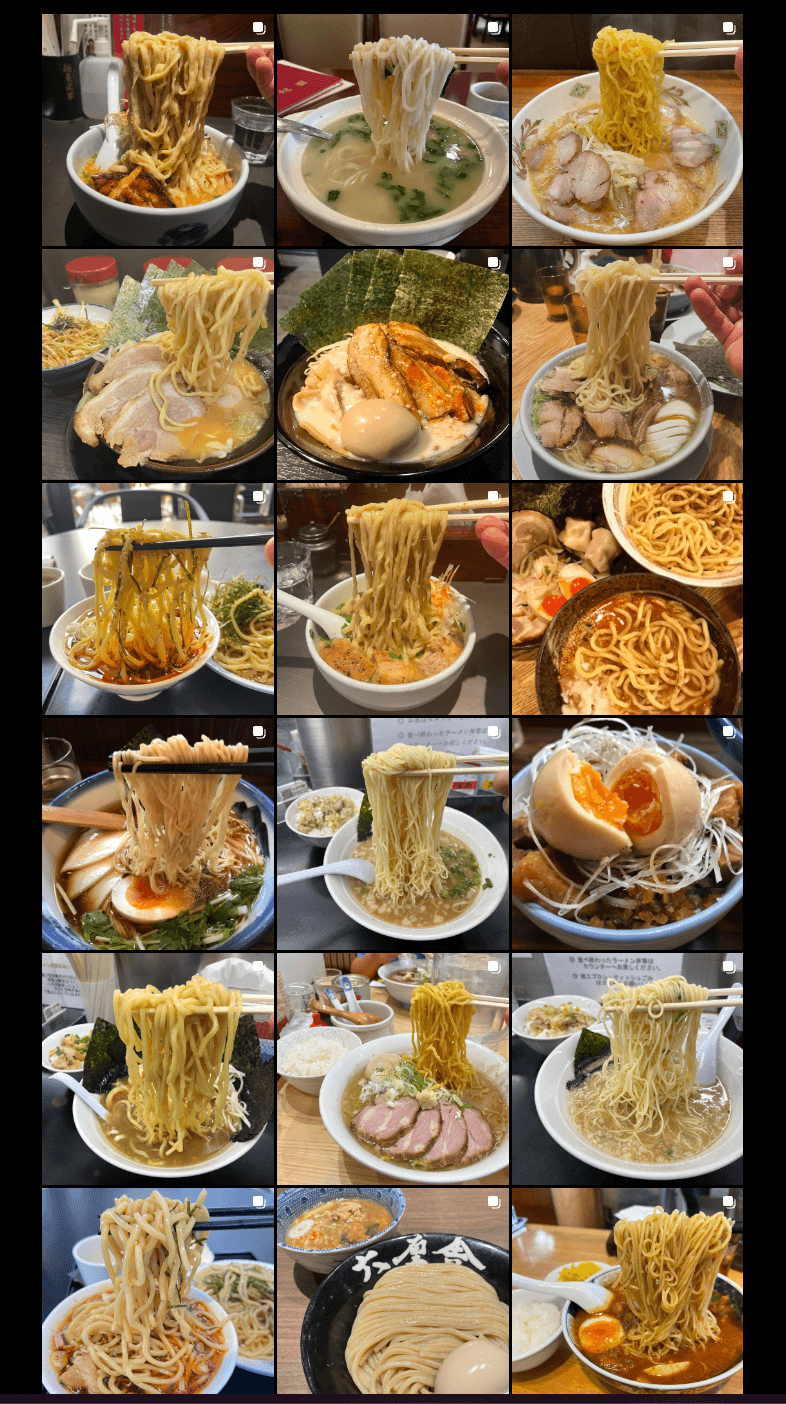This screenshot has height=1404, width=786.
Task: Open the post showing nori sheets and a whole egg
Action: coord(392,365)
